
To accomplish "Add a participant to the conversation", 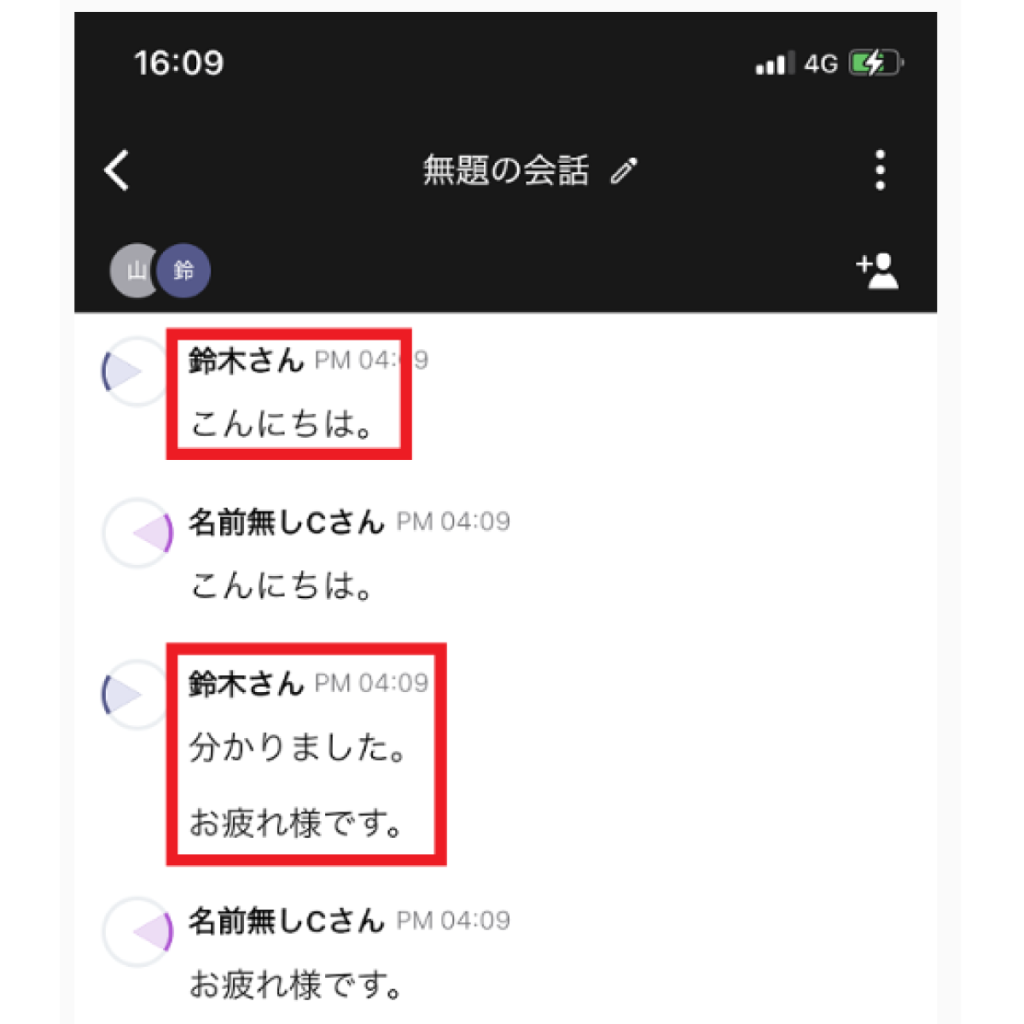I will point(877,270).
